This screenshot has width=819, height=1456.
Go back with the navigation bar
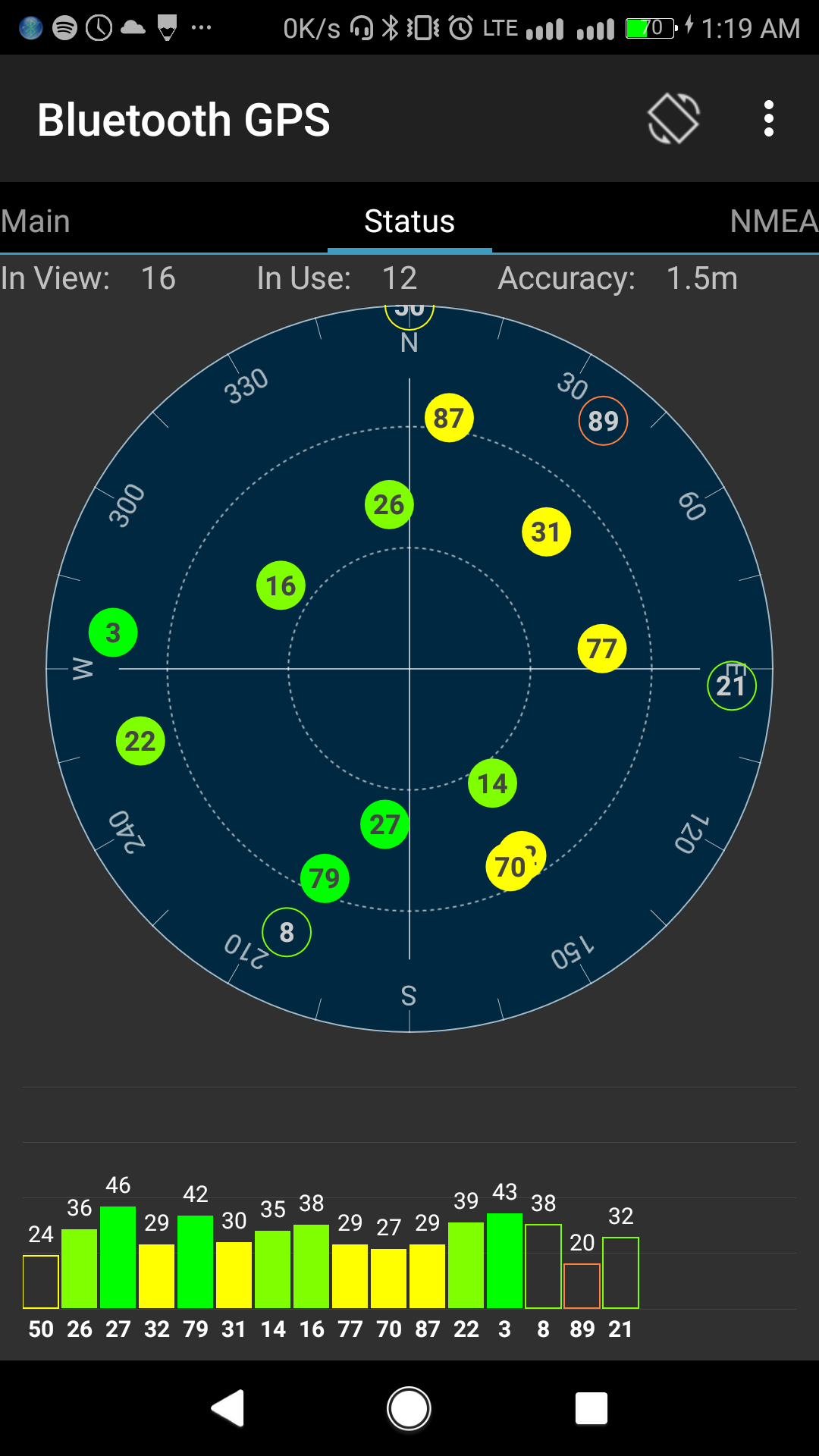point(227,1408)
